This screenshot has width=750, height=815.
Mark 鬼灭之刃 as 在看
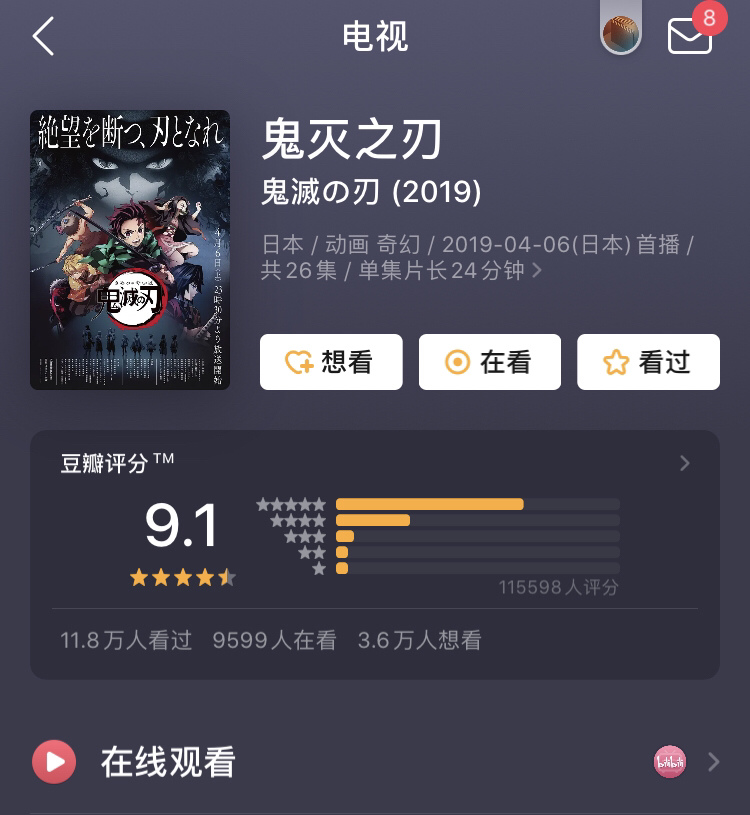(489, 362)
